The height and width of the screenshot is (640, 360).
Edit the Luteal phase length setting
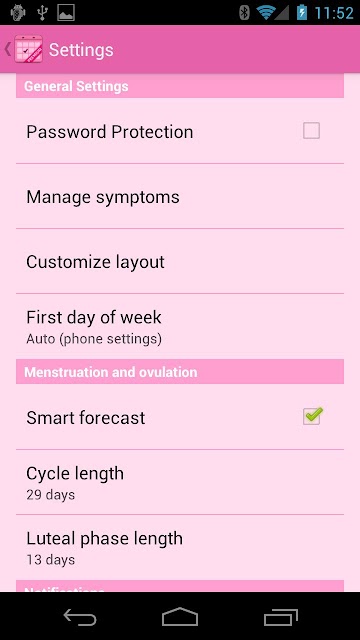click(180, 547)
